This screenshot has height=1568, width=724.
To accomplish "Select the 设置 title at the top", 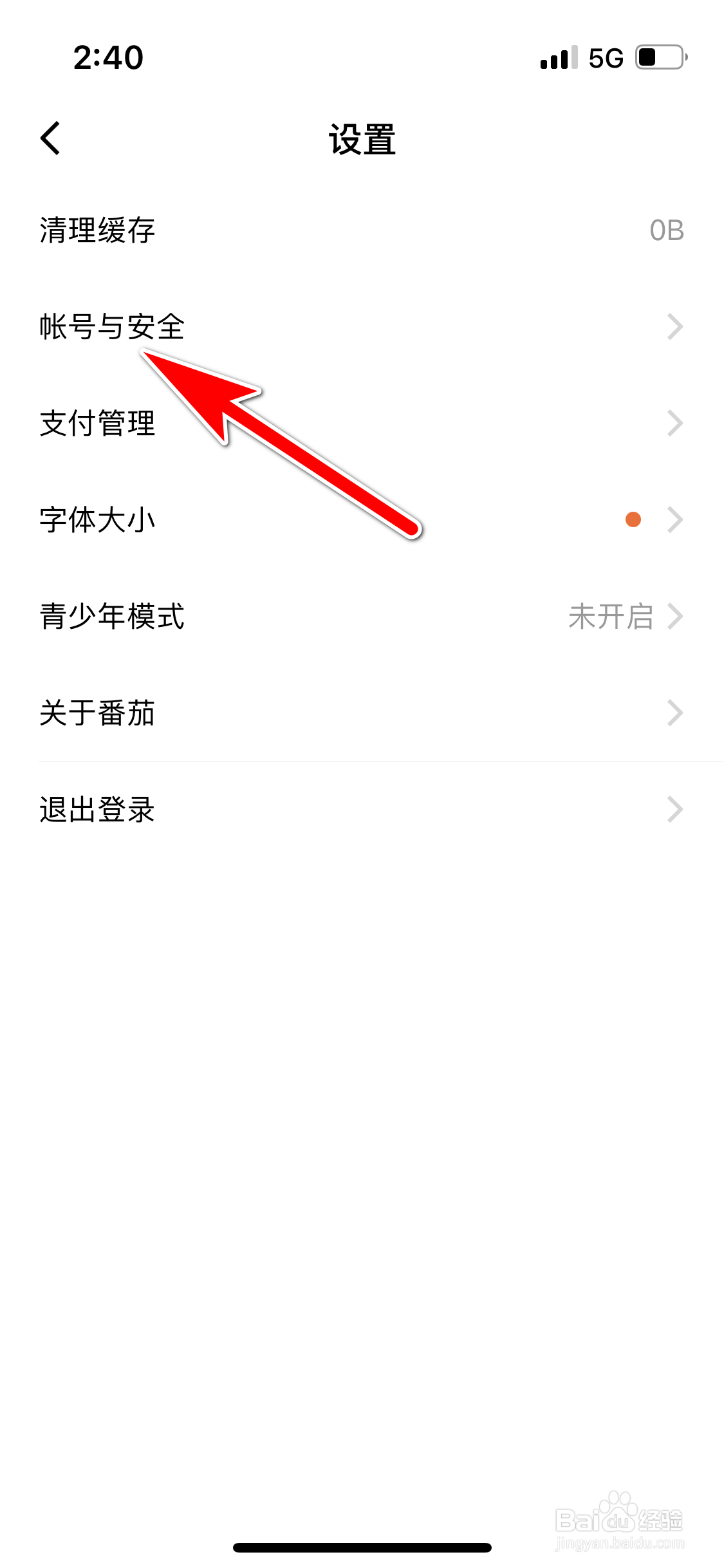I will coord(362,137).
